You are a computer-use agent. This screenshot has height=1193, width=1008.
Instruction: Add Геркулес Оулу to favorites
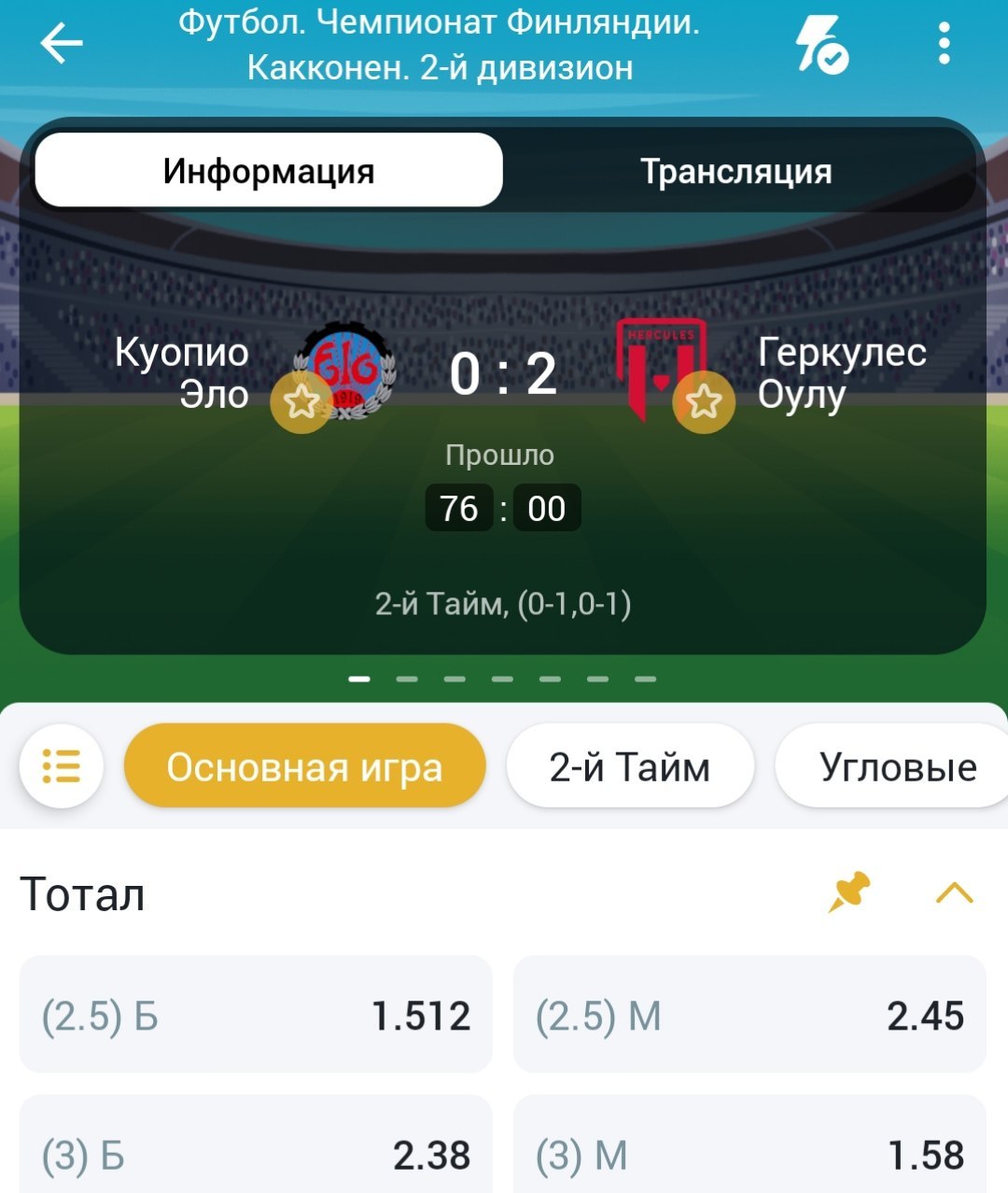704,402
